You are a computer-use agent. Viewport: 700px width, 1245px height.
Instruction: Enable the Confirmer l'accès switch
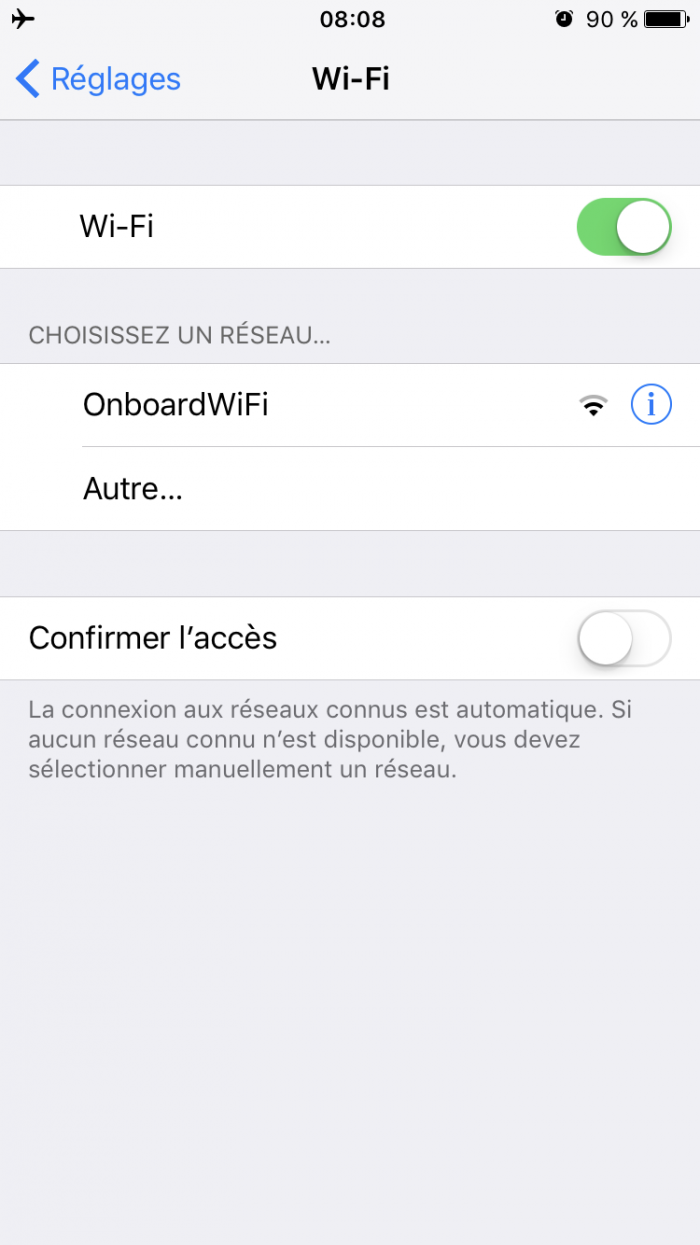[x=623, y=638]
